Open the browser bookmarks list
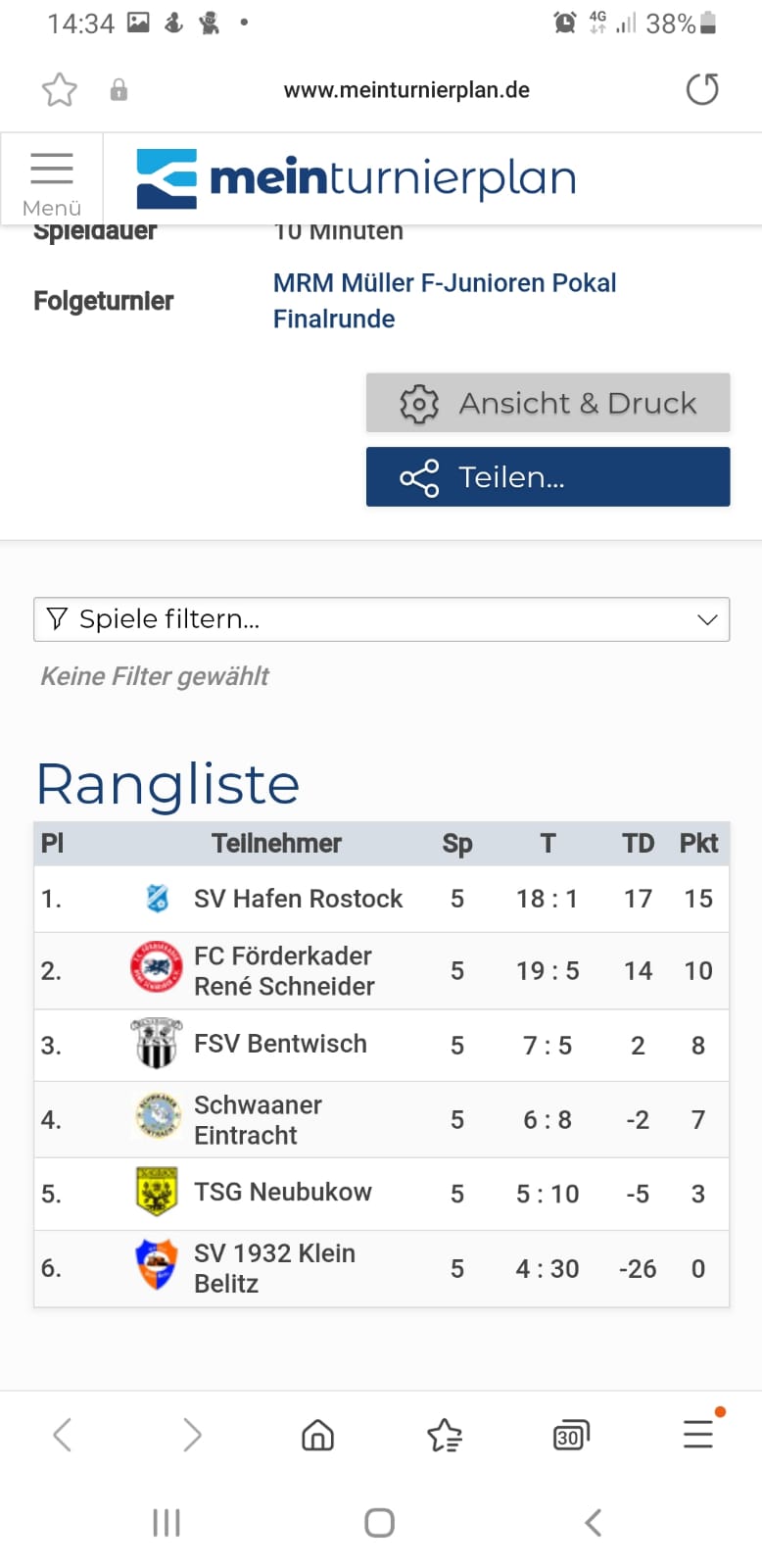762x1568 pixels. click(x=445, y=1436)
